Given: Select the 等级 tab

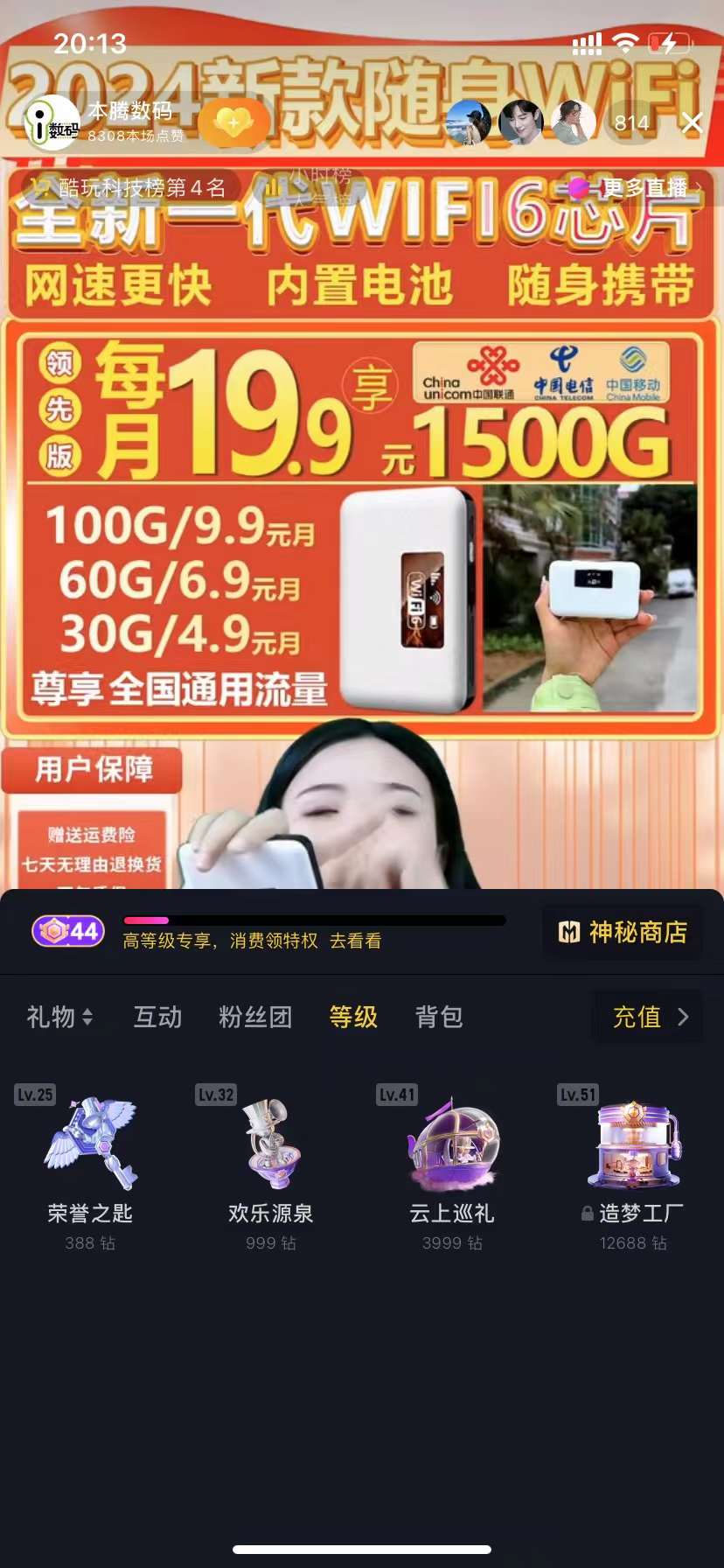Looking at the screenshot, I should [353, 1017].
